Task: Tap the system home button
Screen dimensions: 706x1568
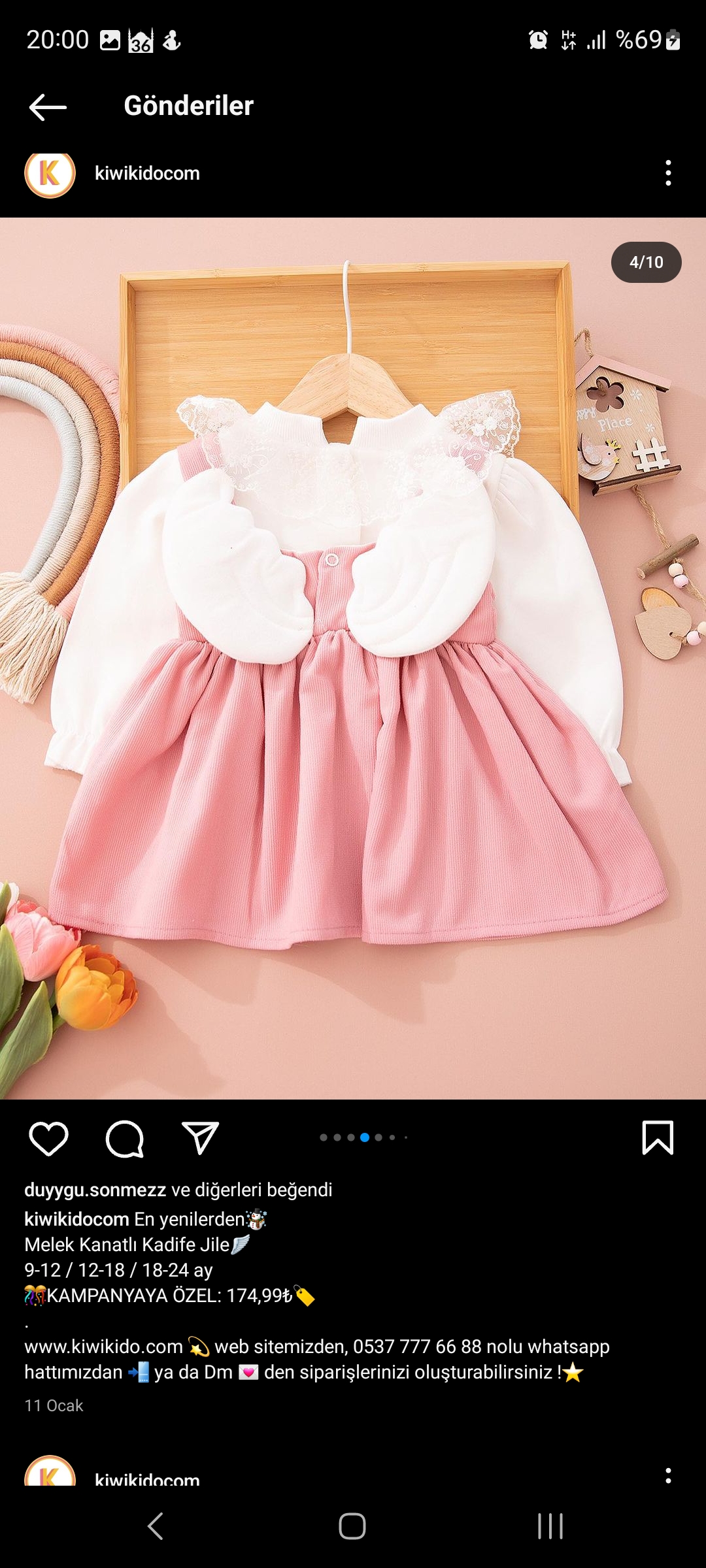Action: 352,1526
